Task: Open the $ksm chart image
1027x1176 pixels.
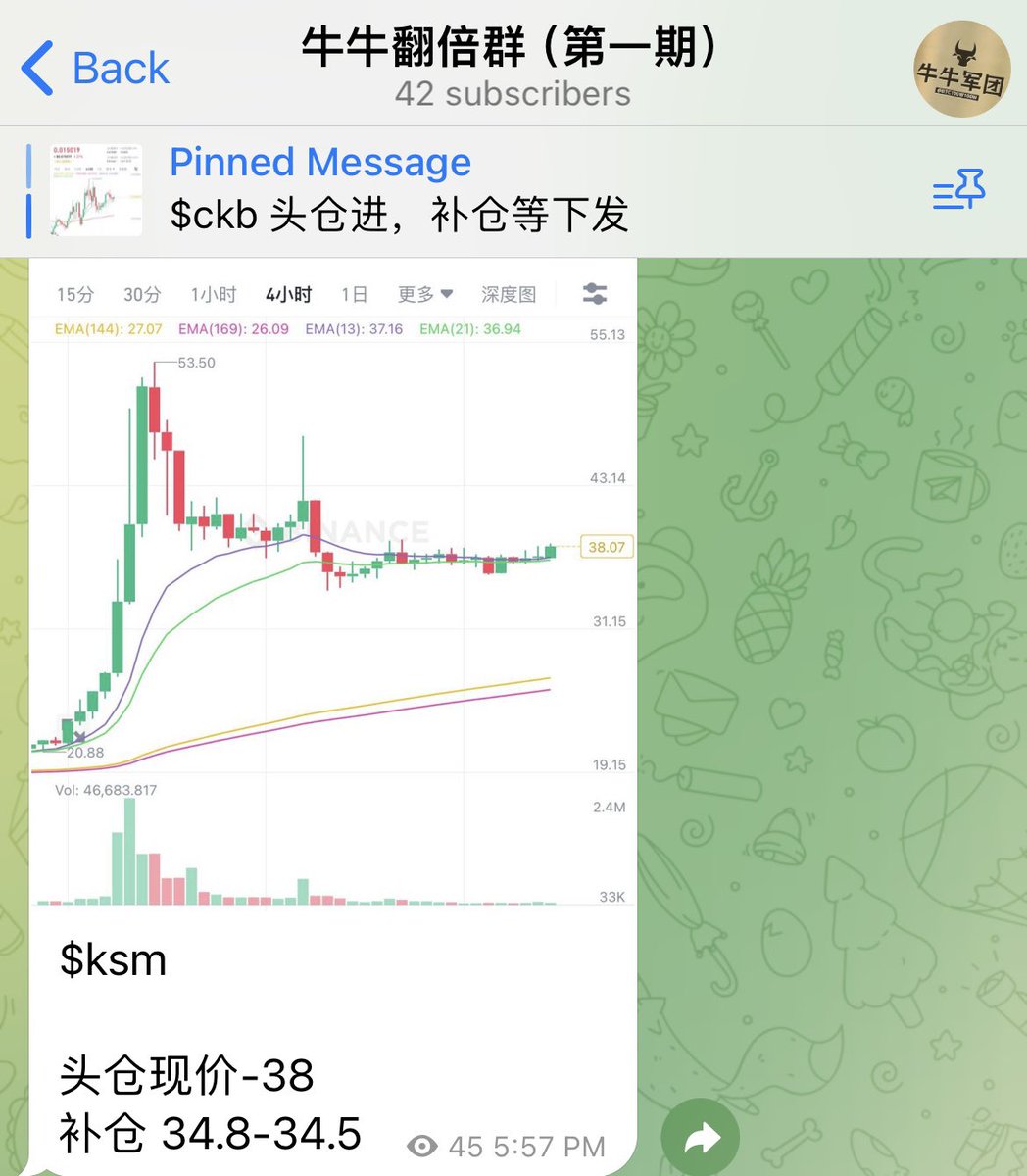Action: click(333, 588)
